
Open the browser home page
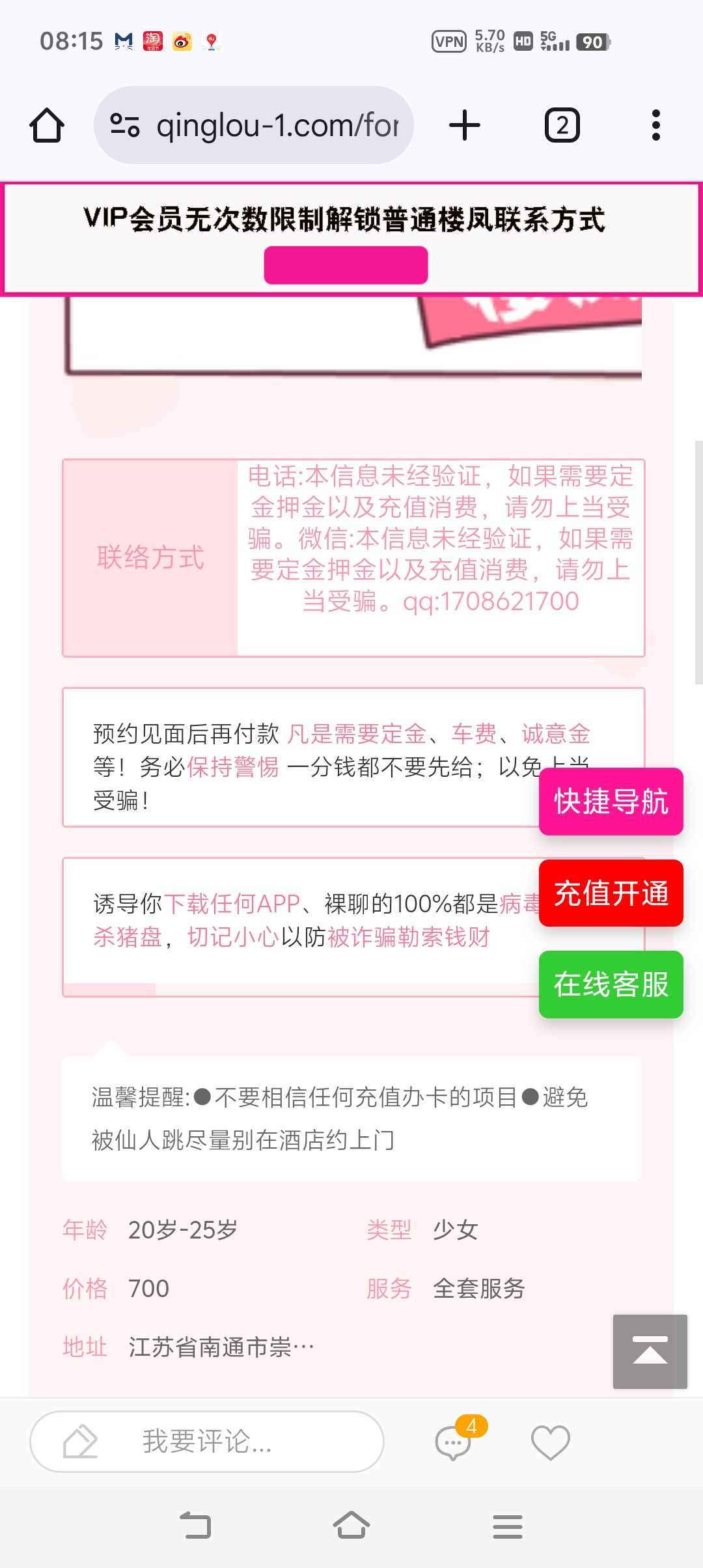[47, 125]
